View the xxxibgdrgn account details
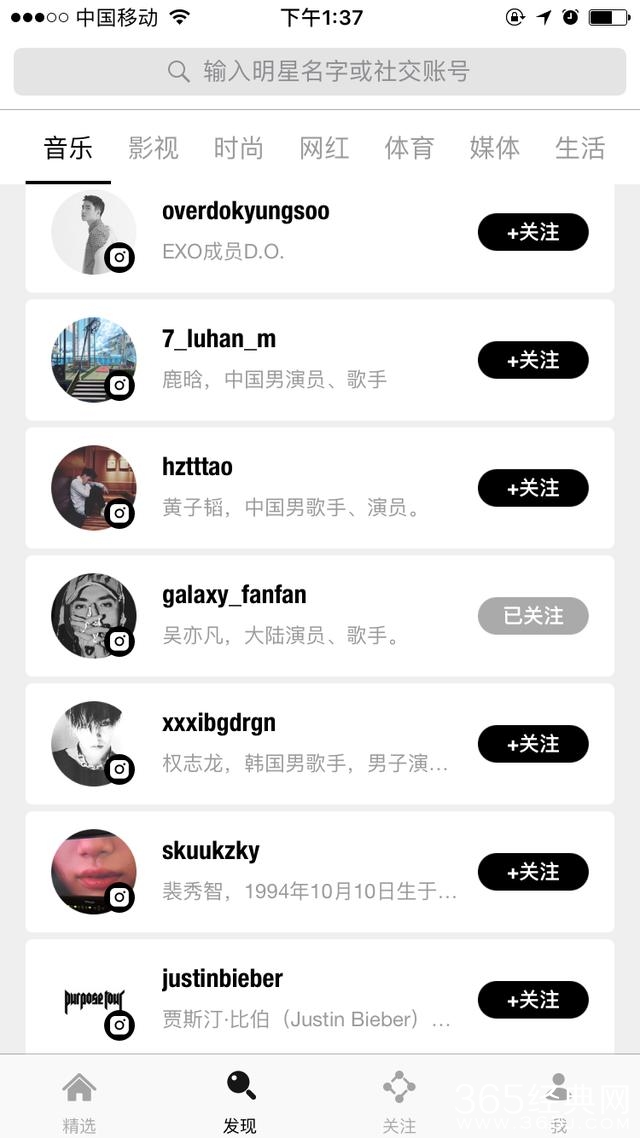 [x=300, y=744]
